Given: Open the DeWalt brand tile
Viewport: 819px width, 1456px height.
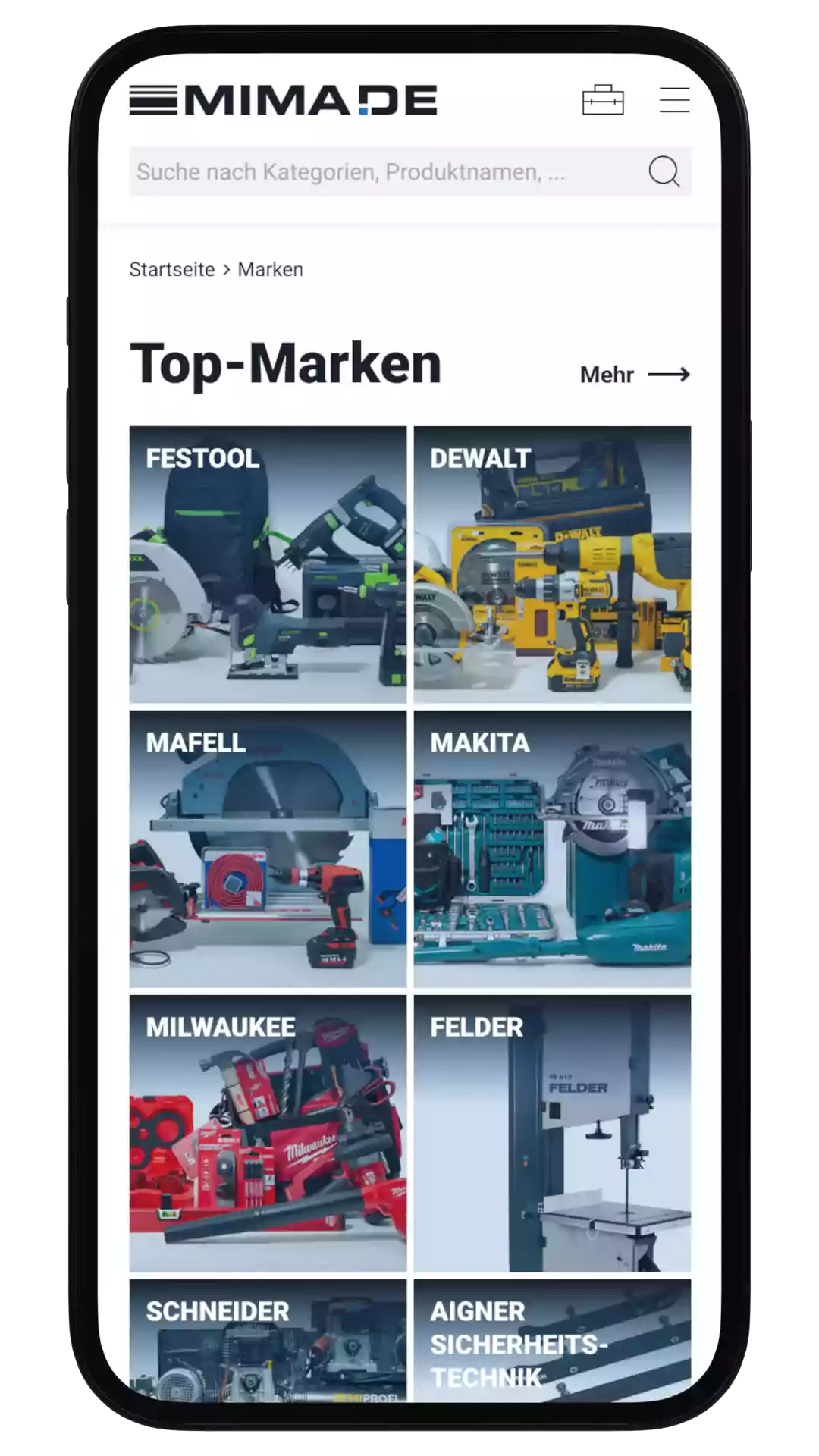Looking at the screenshot, I should pyautogui.click(x=552, y=565).
